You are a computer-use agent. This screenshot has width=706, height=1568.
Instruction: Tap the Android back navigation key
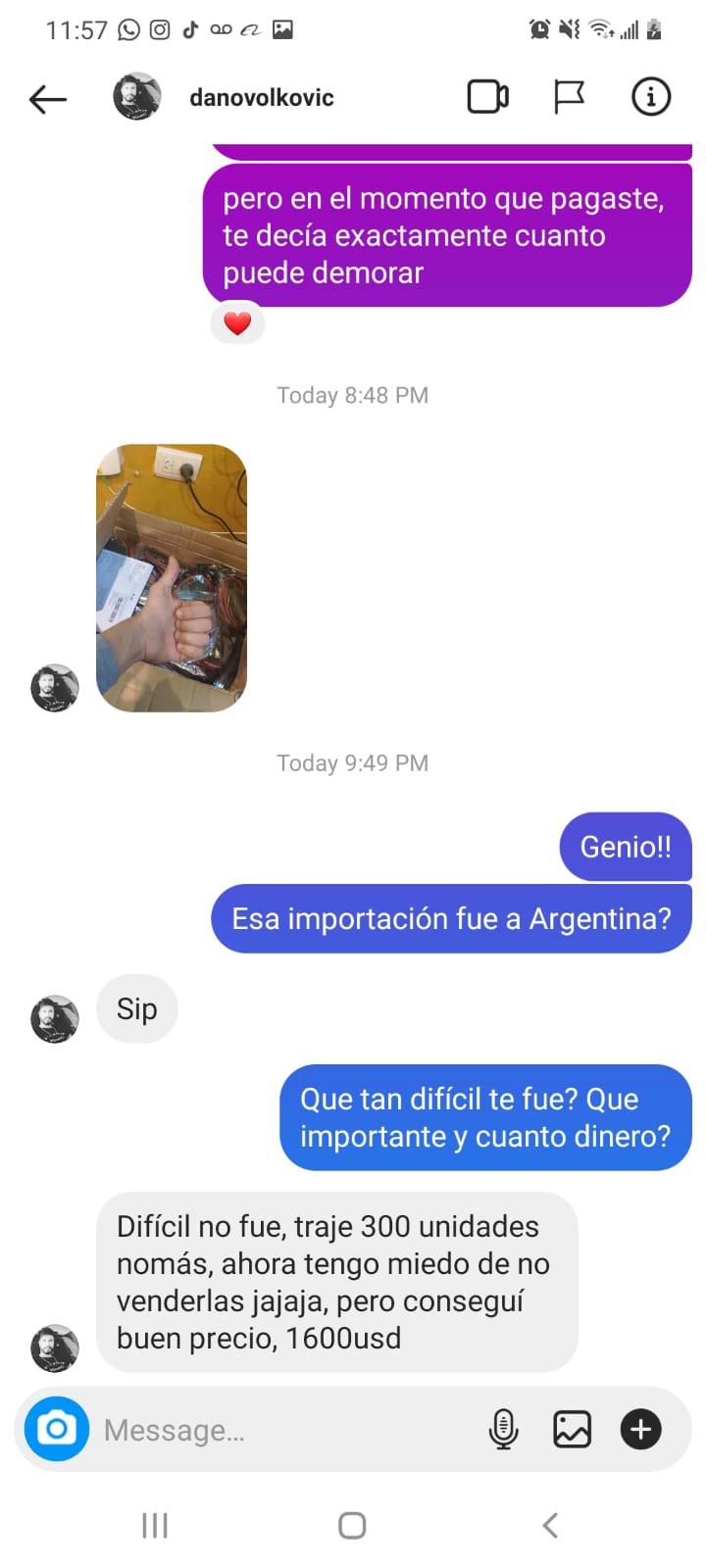point(549,1525)
